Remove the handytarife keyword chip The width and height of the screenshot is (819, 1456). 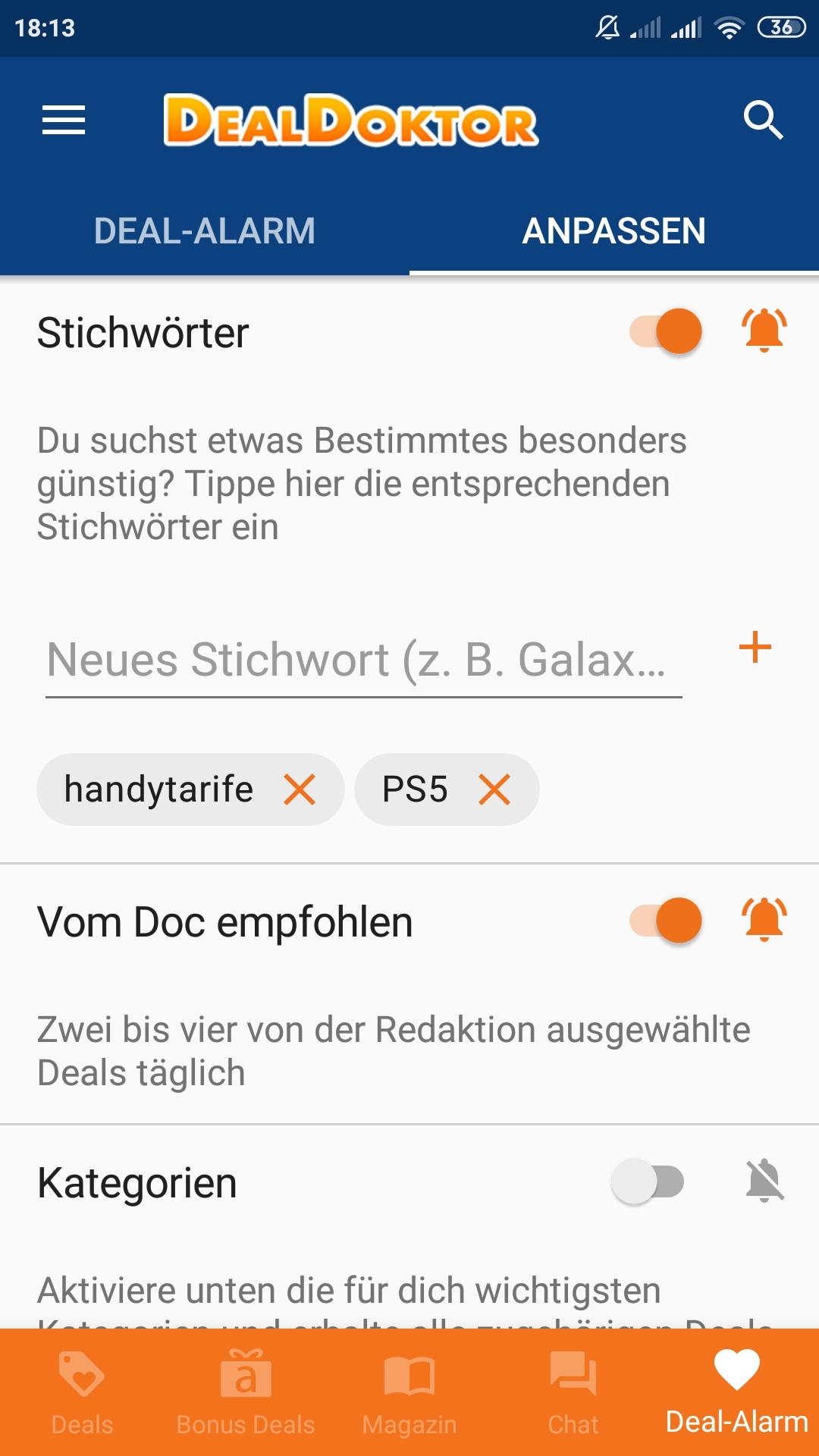pos(300,789)
